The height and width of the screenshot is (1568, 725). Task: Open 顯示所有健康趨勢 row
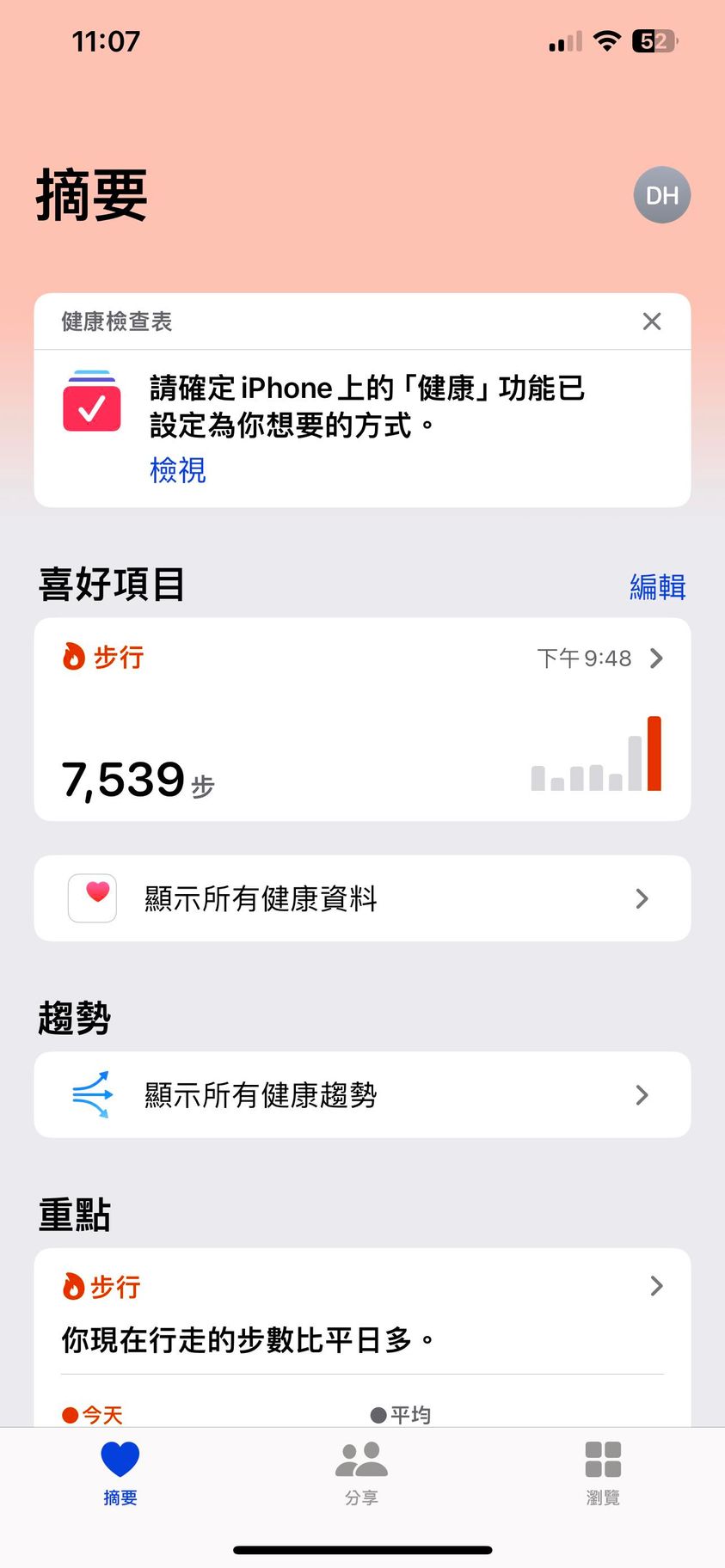361,1094
